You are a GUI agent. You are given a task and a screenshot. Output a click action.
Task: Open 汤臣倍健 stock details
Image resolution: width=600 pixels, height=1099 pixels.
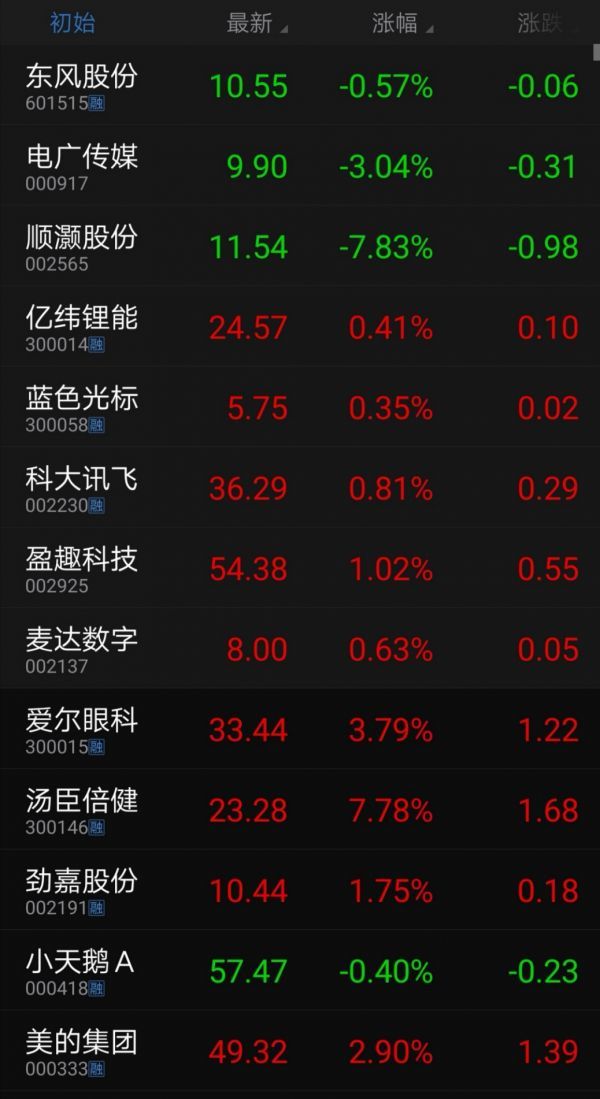coord(300,810)
